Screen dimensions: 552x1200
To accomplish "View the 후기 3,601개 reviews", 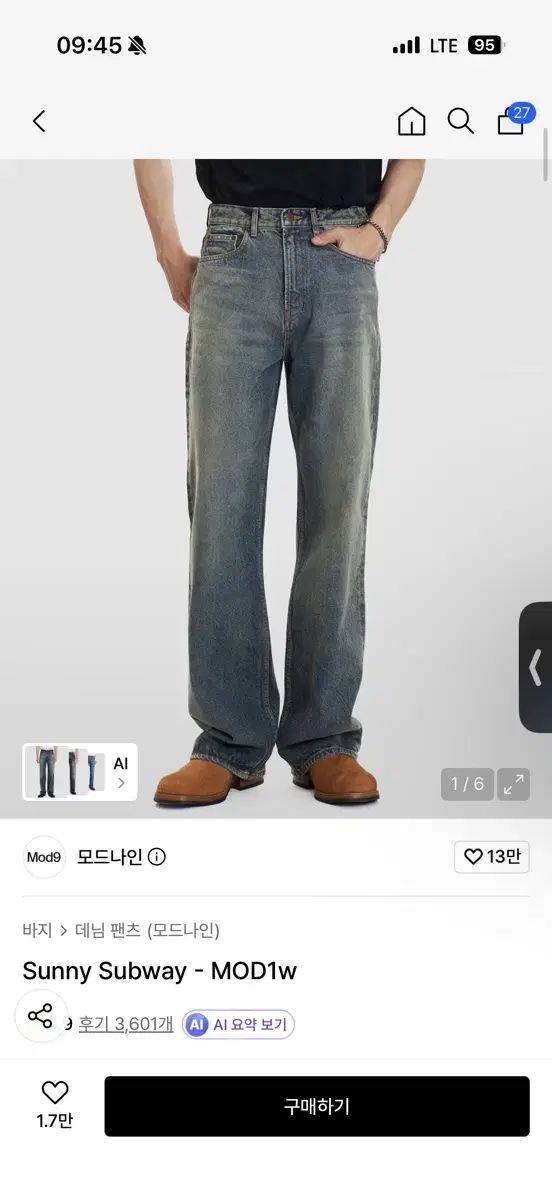I will click(x=126, y=1024).
